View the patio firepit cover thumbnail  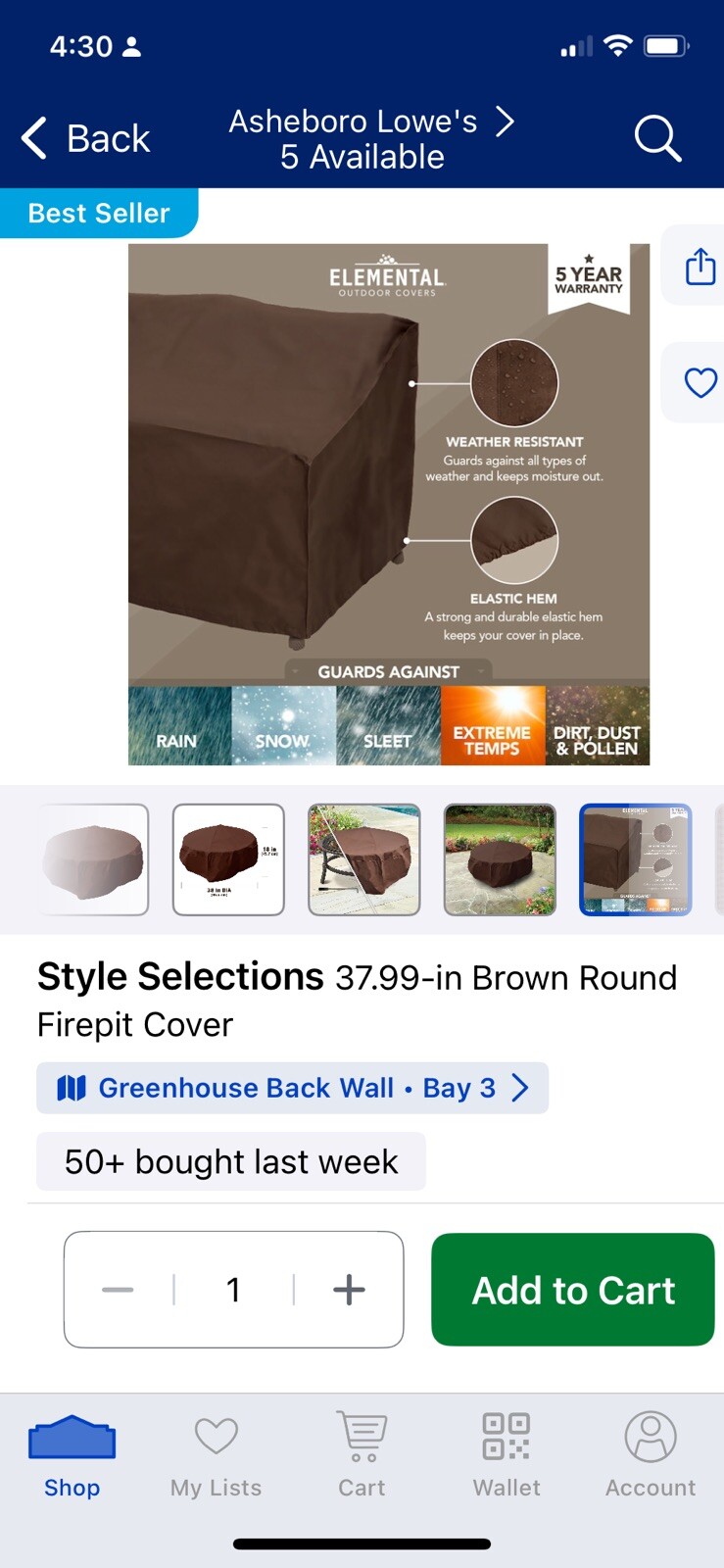point(500,859)
